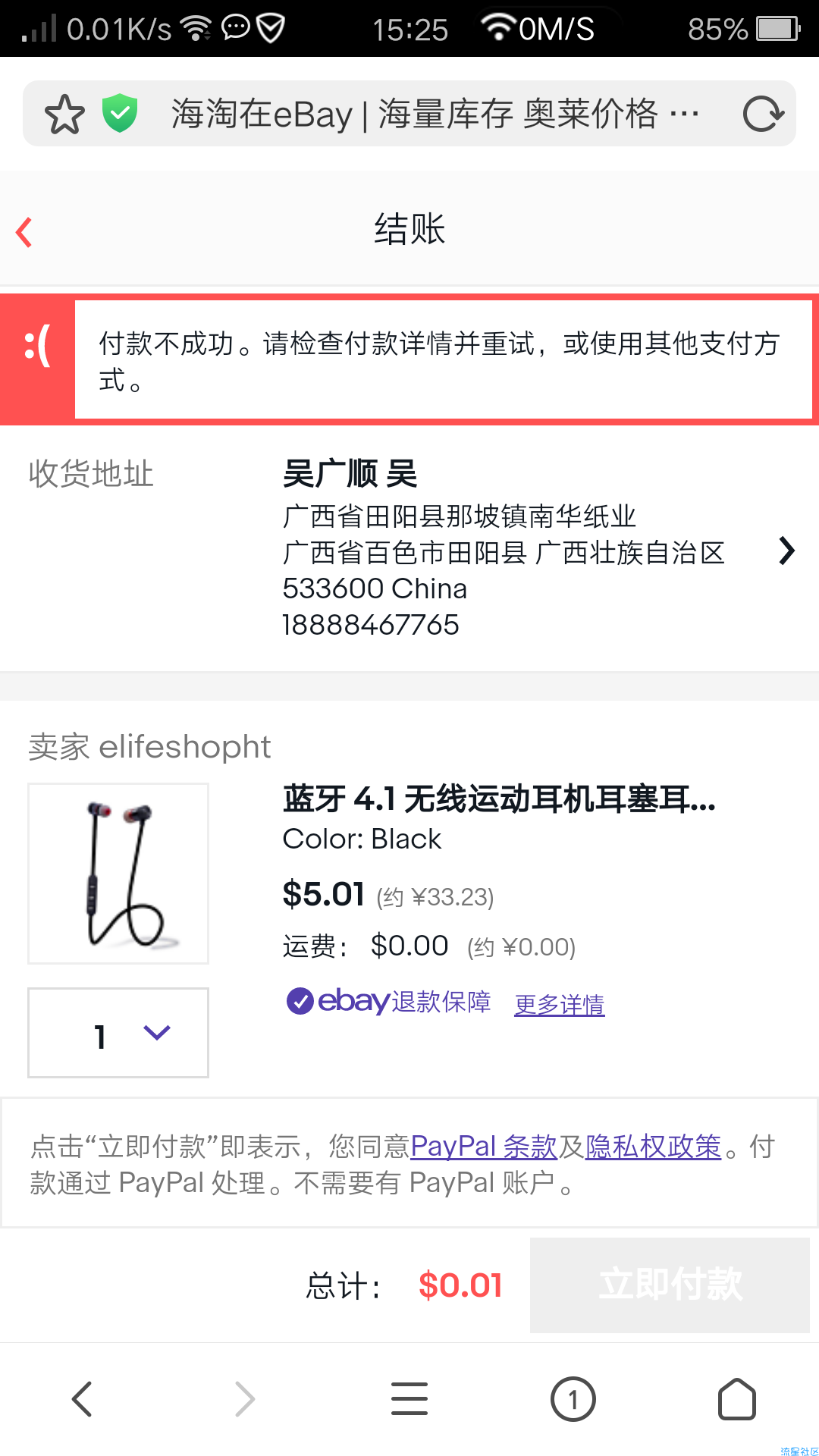Open the Bluetooth earphone product thumbnail
The width and height of the screenshot is (819, 1456).
[x=118, y=874]
